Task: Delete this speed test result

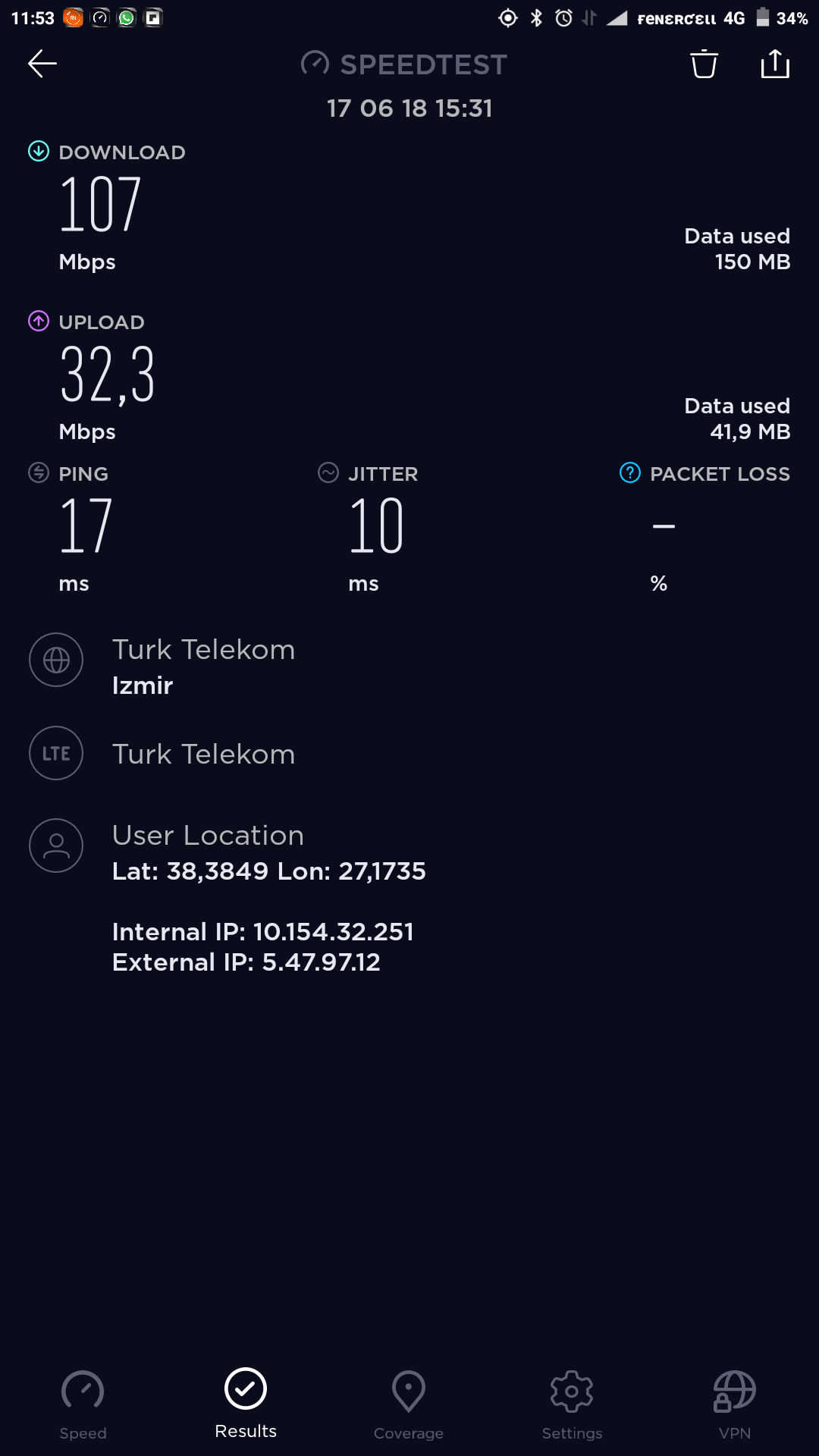Action: tap(704, 64)
